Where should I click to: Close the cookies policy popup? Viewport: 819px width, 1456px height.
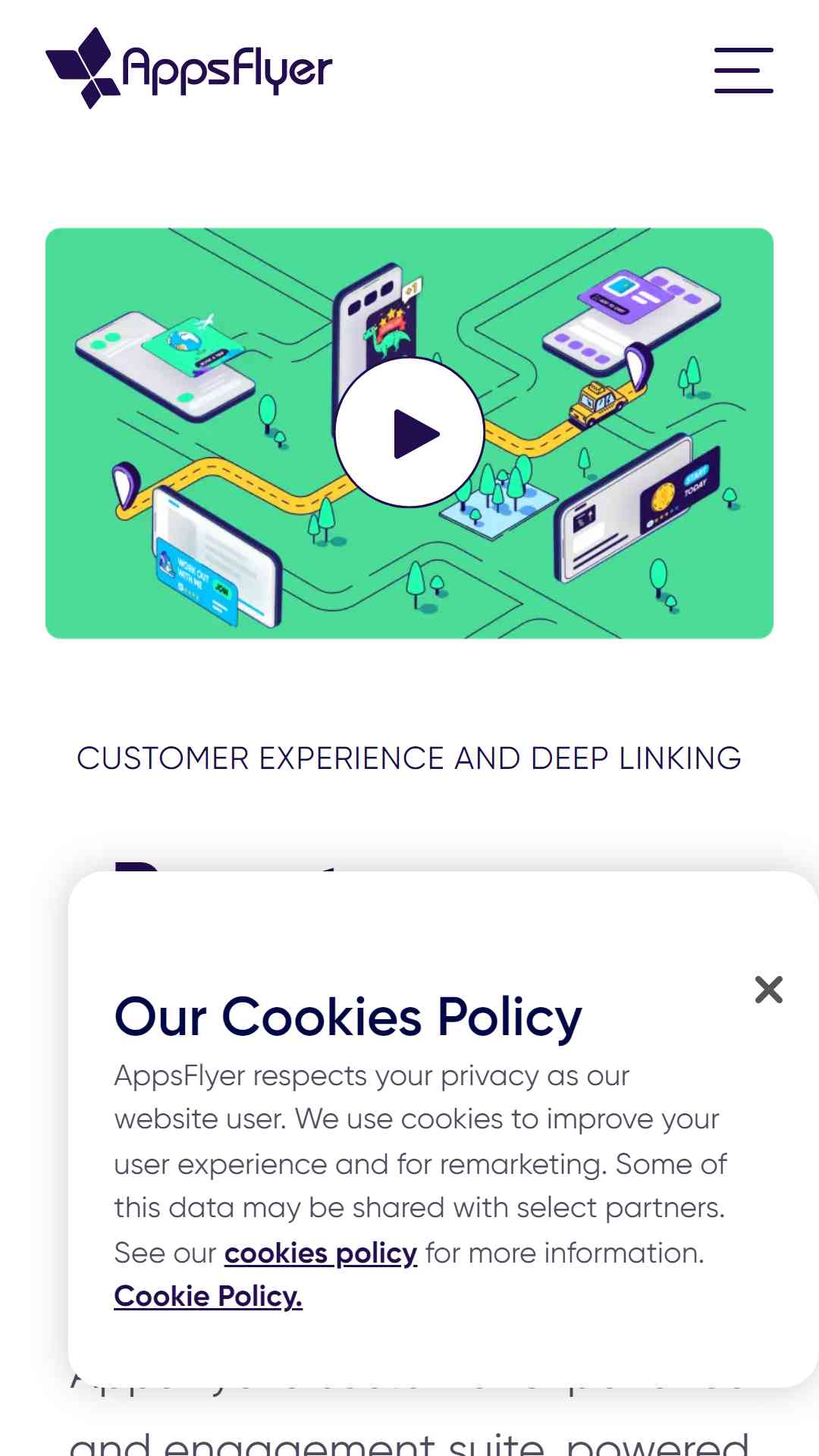click(x=768, y=990)
